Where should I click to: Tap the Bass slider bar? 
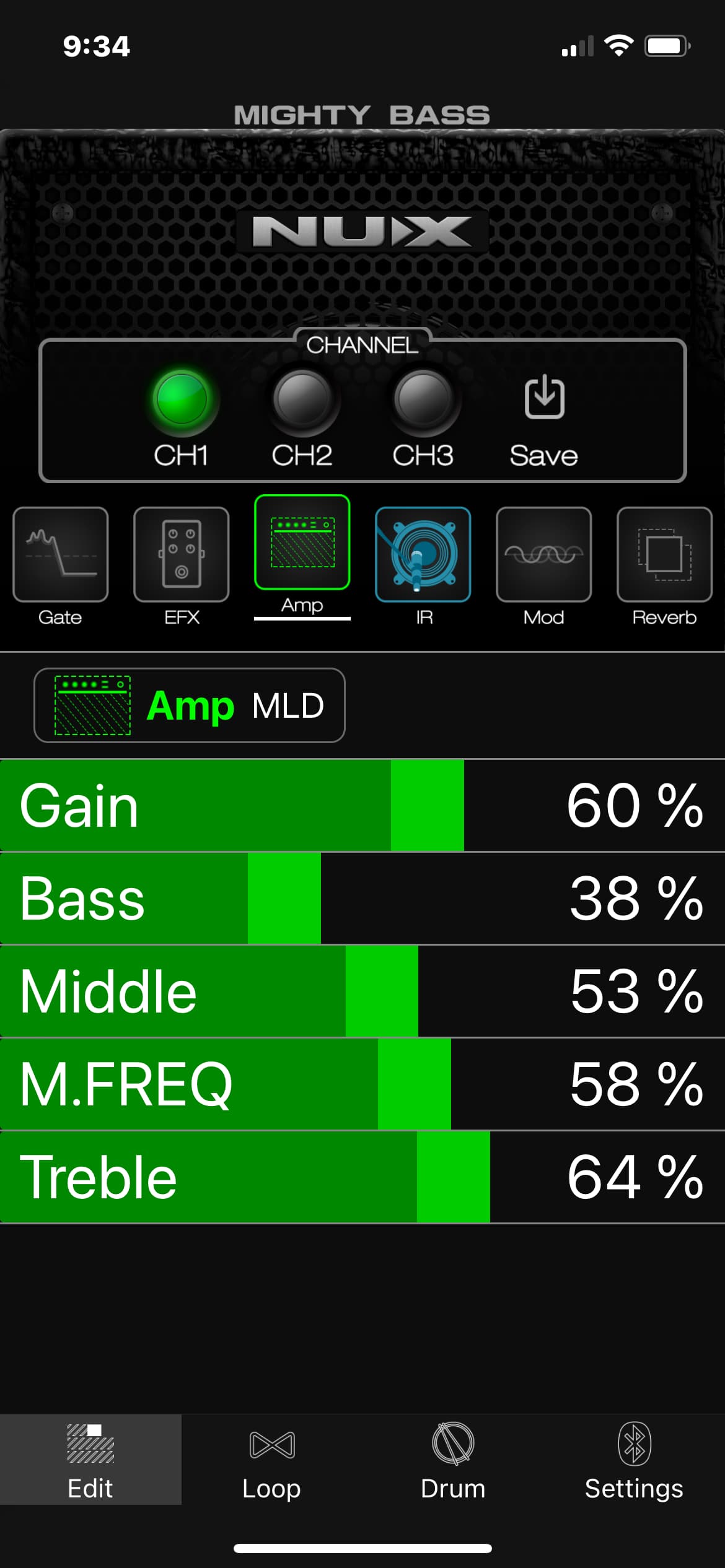coord(362,899)
